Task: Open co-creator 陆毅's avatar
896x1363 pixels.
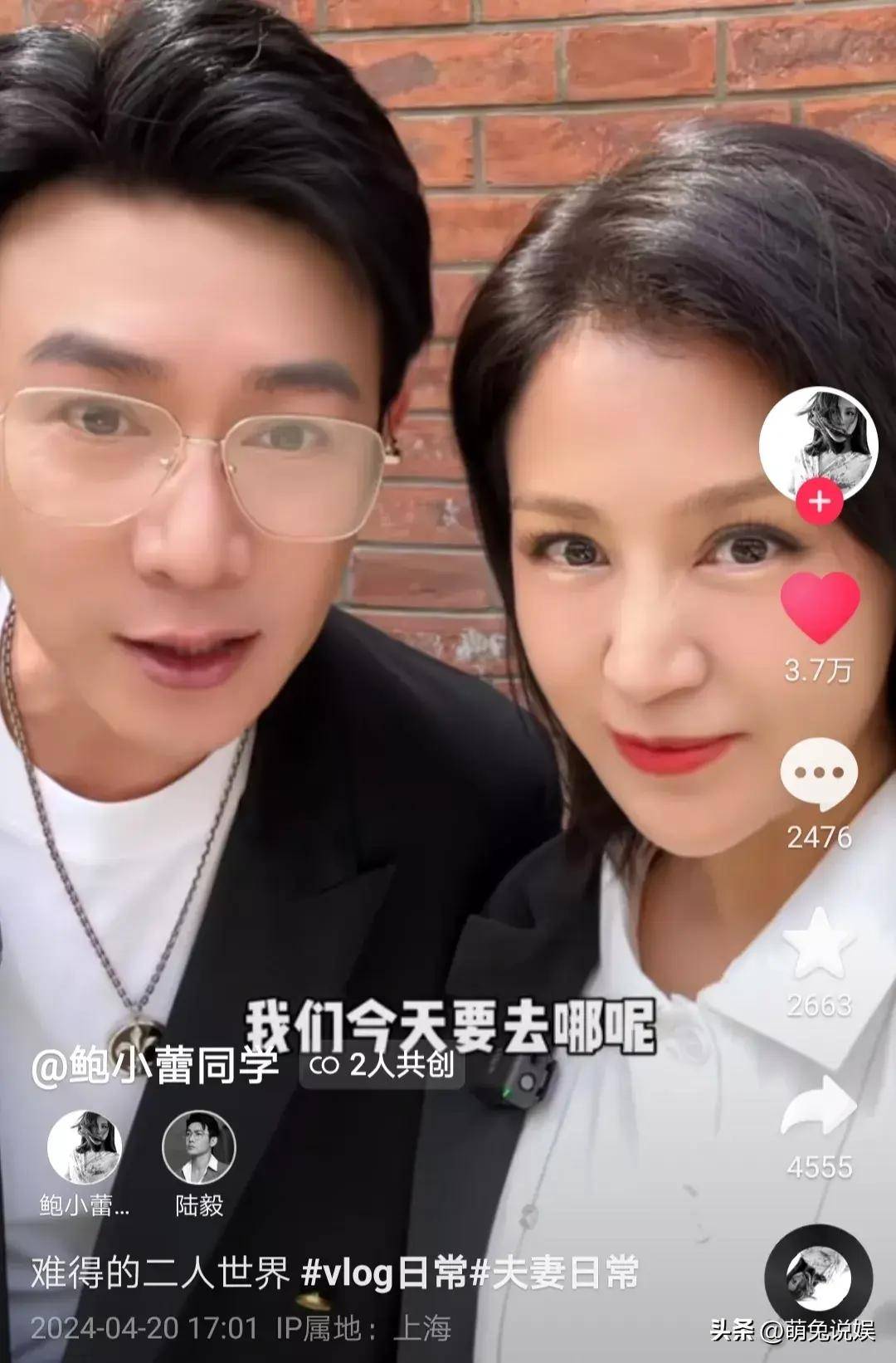Action: (x=199, y=1147)
